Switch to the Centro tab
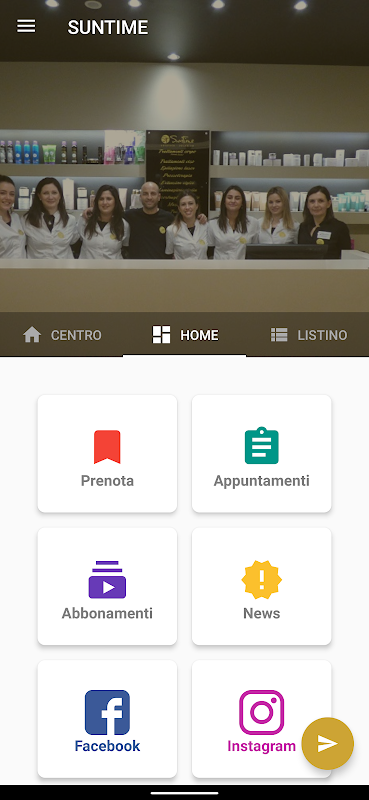The image size is (369, 800). click(62, 335)
